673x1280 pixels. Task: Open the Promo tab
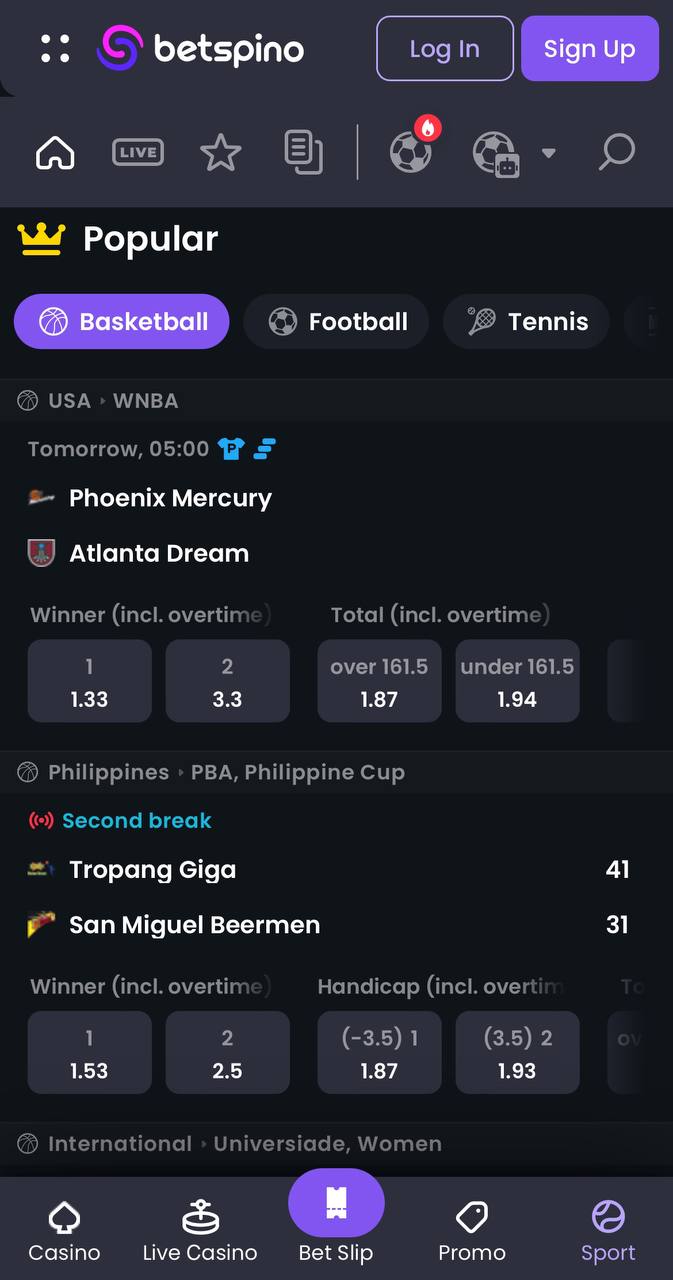pyautogui.click(x=472, y=1231)
